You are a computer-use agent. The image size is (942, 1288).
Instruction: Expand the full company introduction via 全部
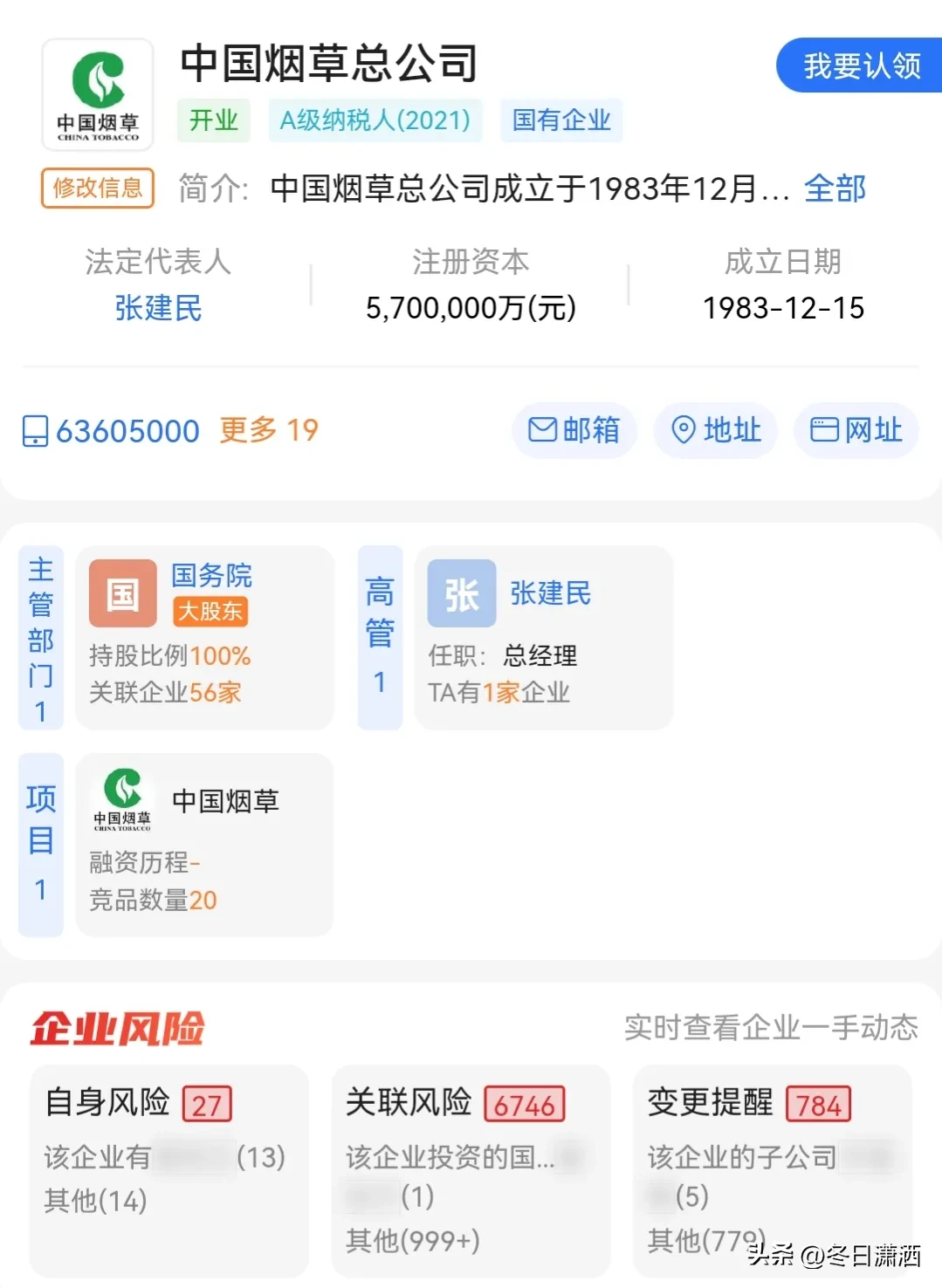(835, 188)
